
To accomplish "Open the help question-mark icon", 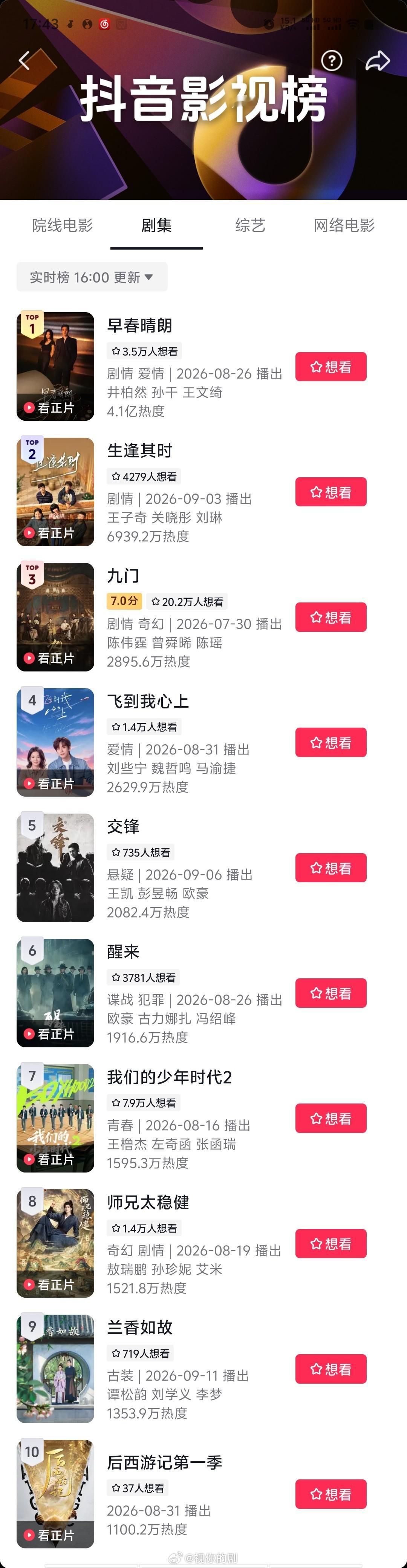I will [x=332, y=60].
